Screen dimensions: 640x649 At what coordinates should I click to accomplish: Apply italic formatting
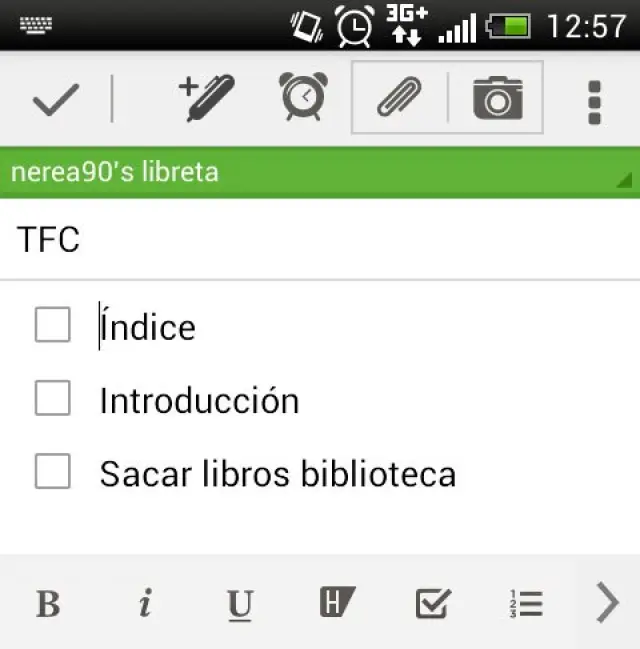pyautogui.click(x=145, y=603)
